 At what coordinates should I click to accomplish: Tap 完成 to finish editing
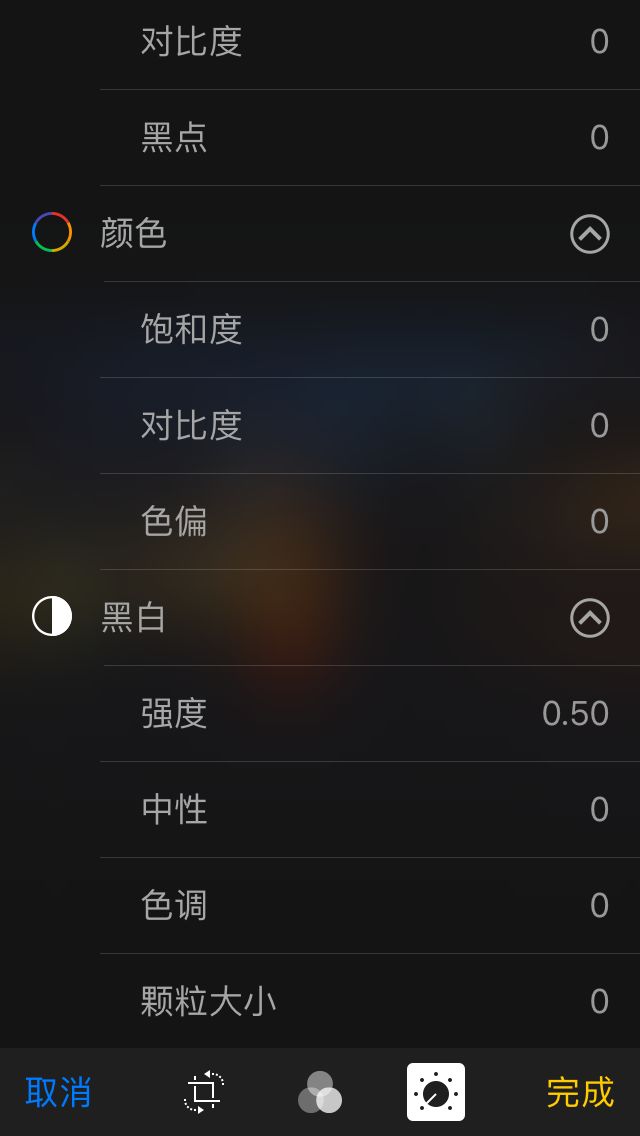click(580, 1092)
